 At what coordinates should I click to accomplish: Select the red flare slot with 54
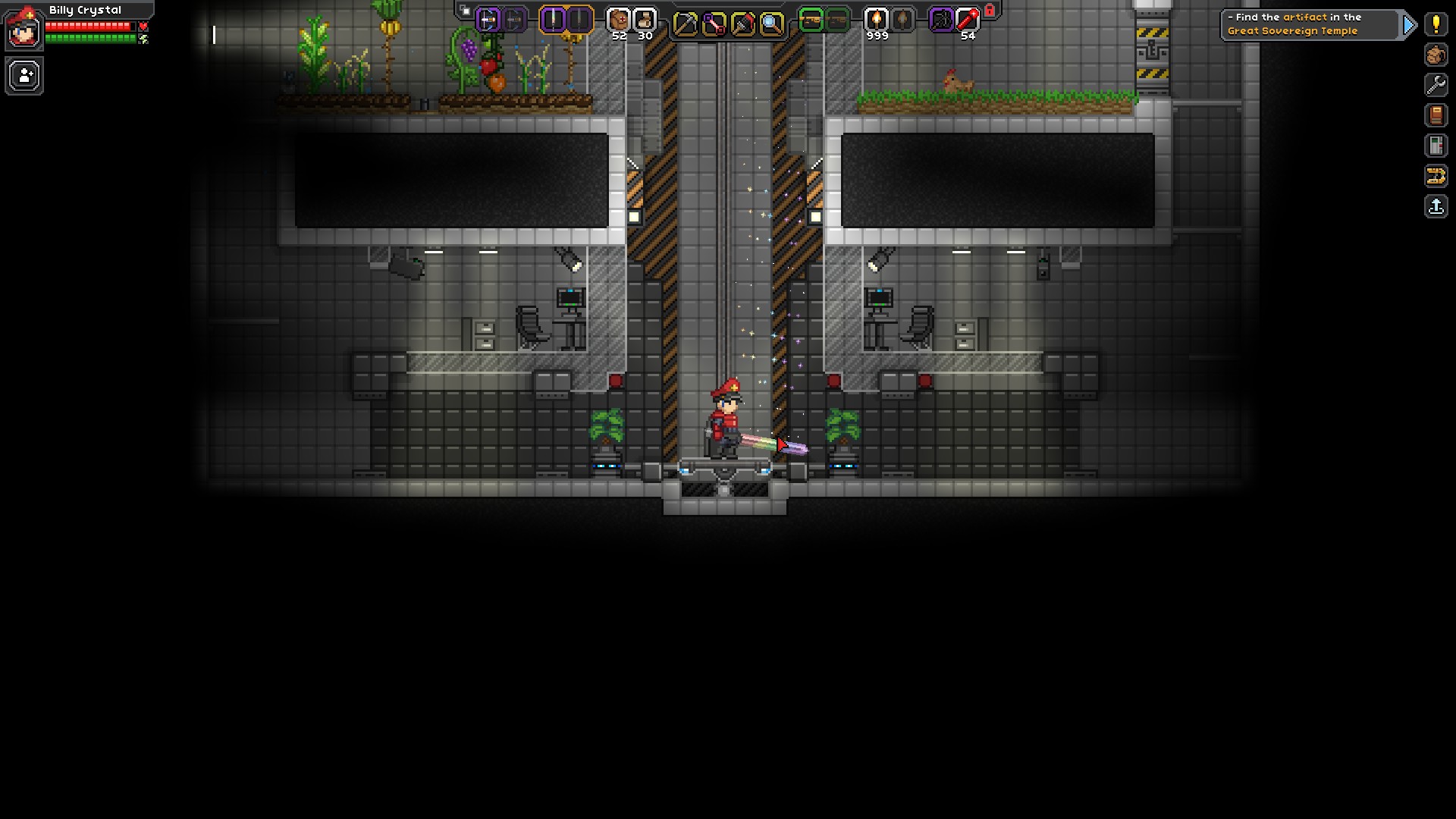(x=968, y=20)
